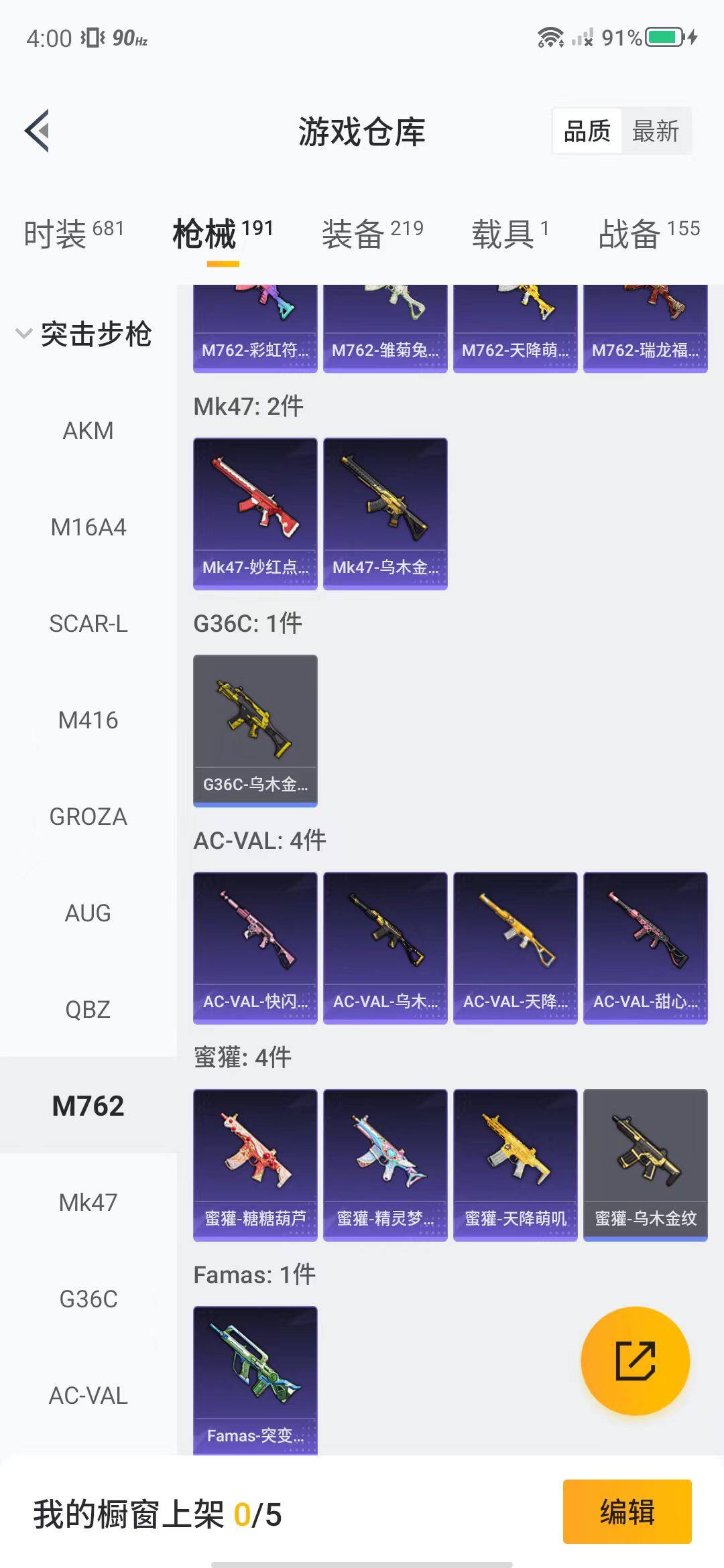Open the 装备 tab
724x1568 pixels.
[x=372, y=233]
